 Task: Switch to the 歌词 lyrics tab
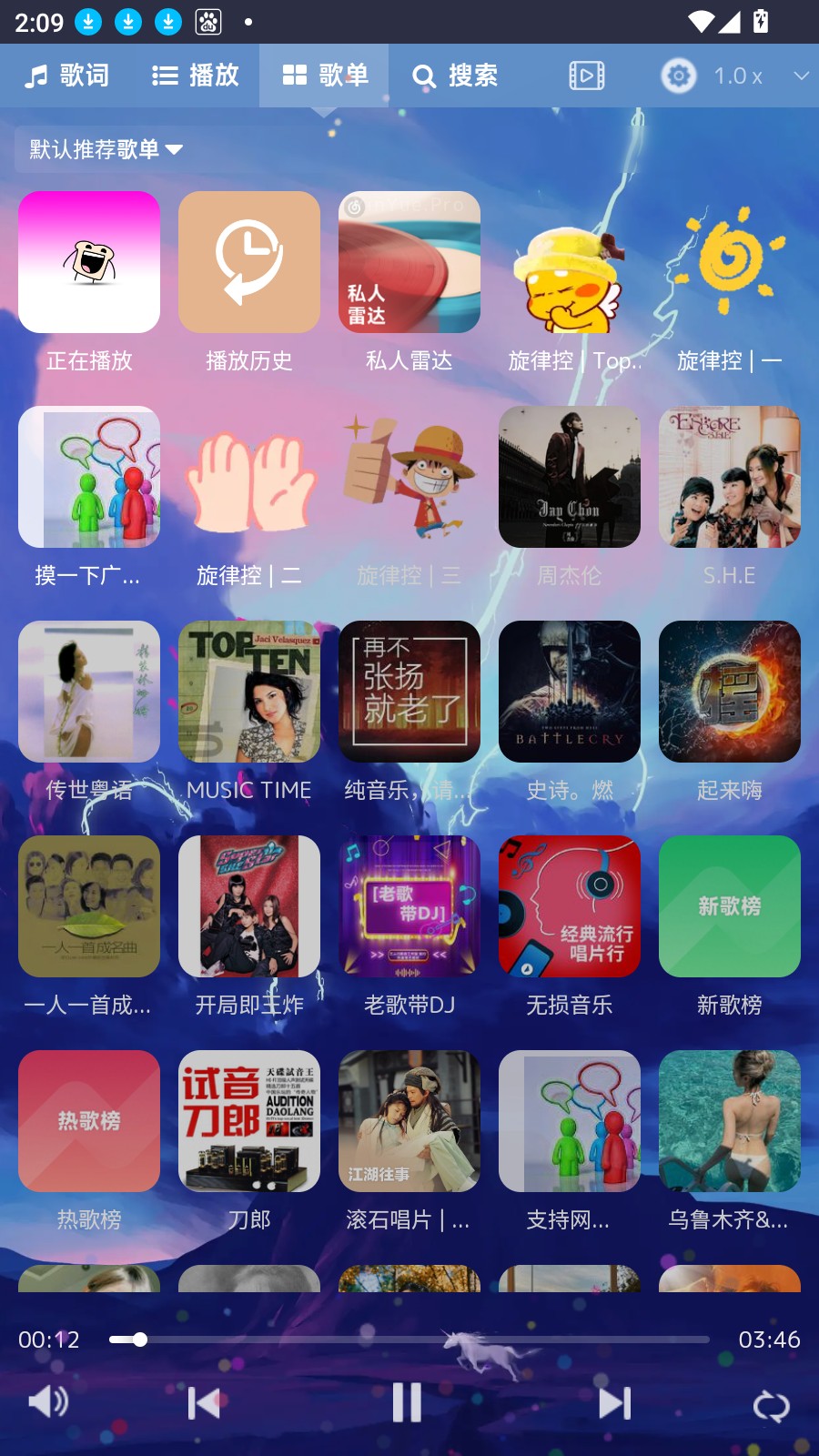[x=67, y=76]
